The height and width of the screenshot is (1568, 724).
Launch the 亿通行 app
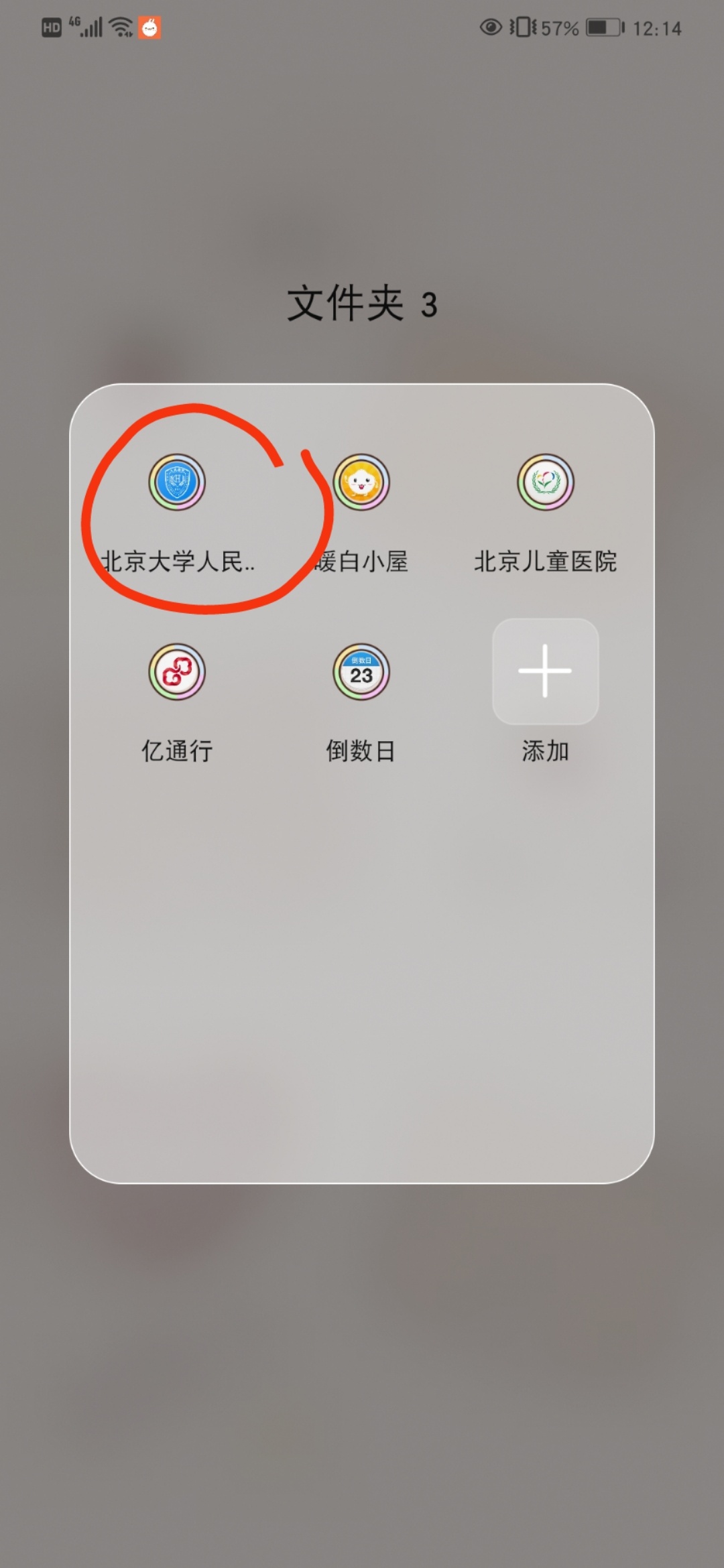(x=177, y=672)
